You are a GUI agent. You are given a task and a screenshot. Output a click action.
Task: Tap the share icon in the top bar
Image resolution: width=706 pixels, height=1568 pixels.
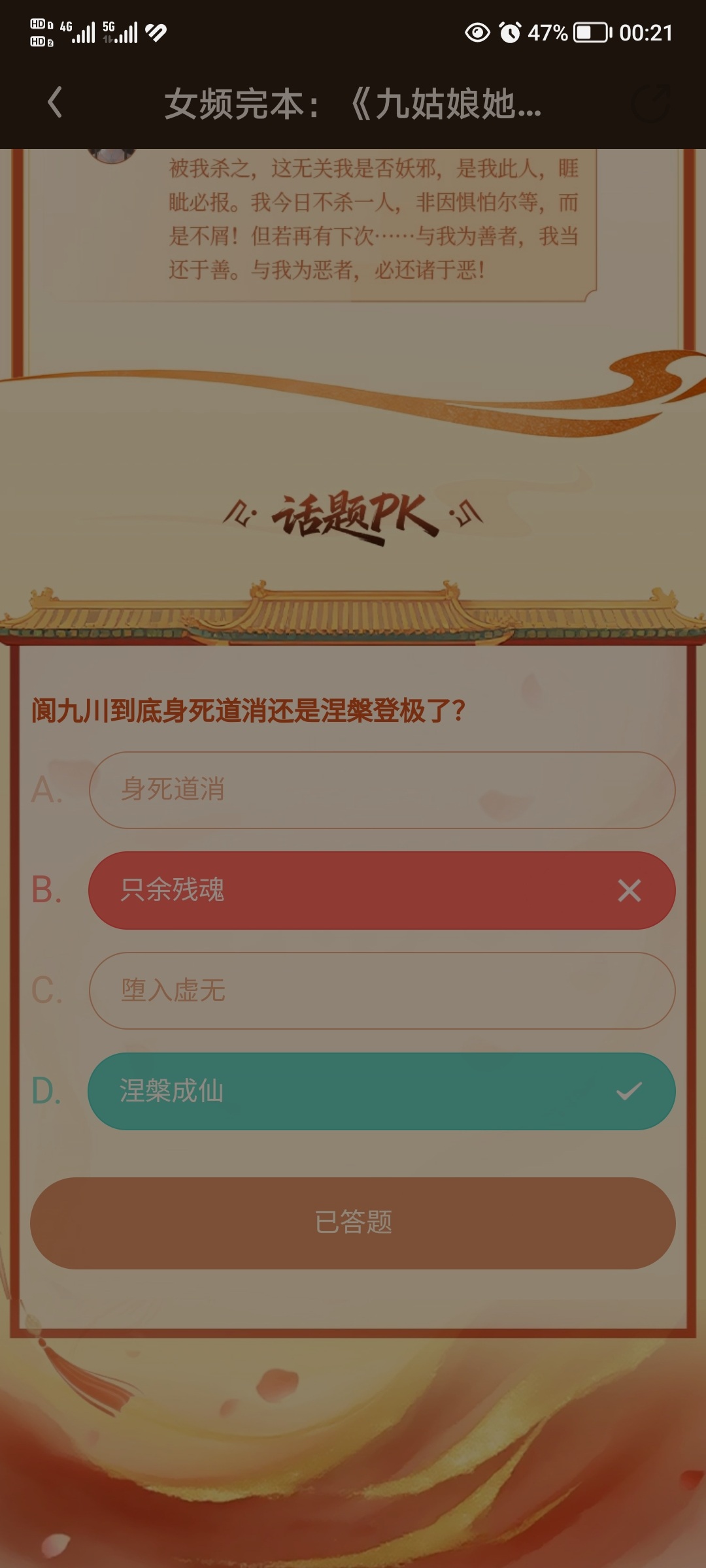(650, 103)
